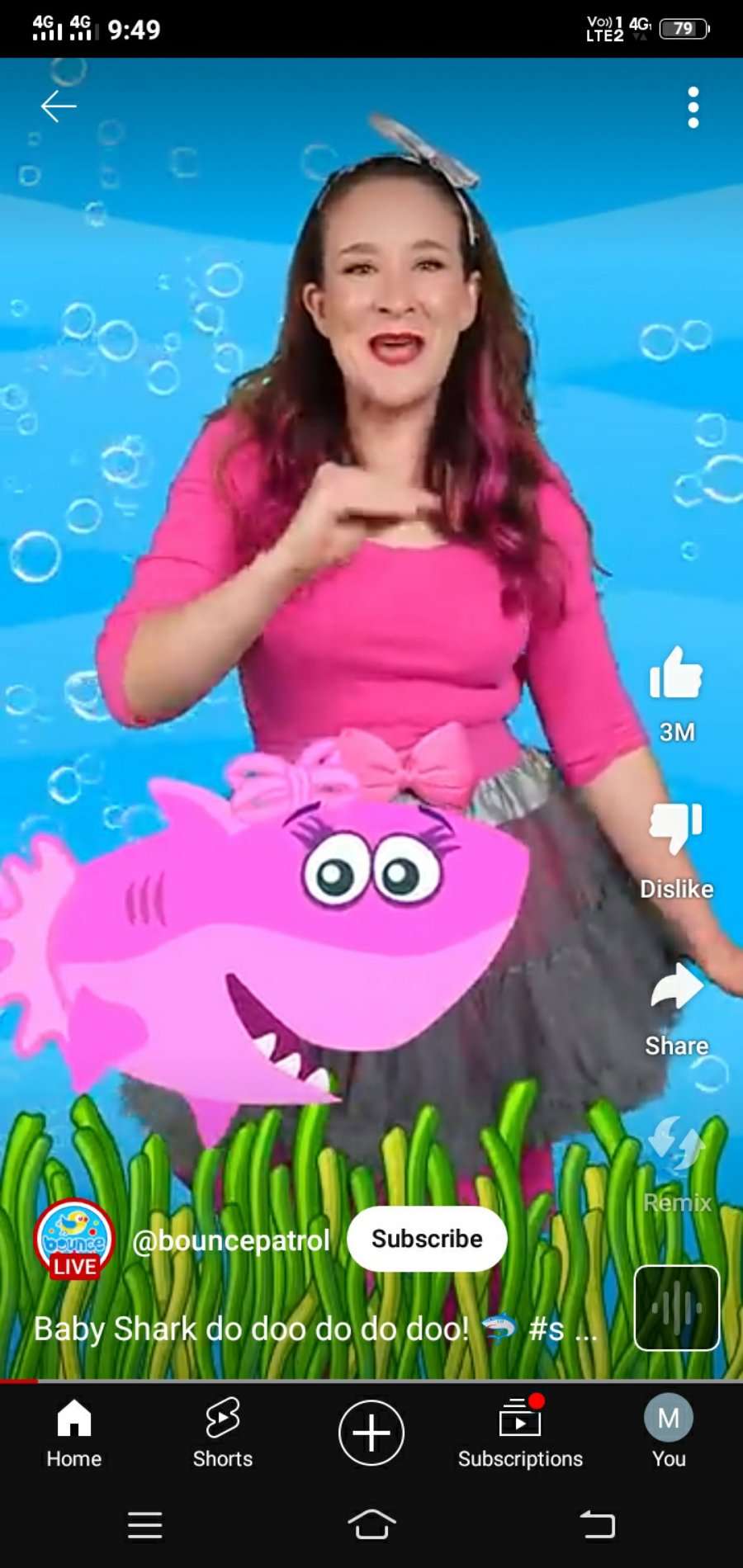Screen dimensions: 743x1568
Task: Visit the @bouncepatrol channel
Action: [x=231, y=1240]
